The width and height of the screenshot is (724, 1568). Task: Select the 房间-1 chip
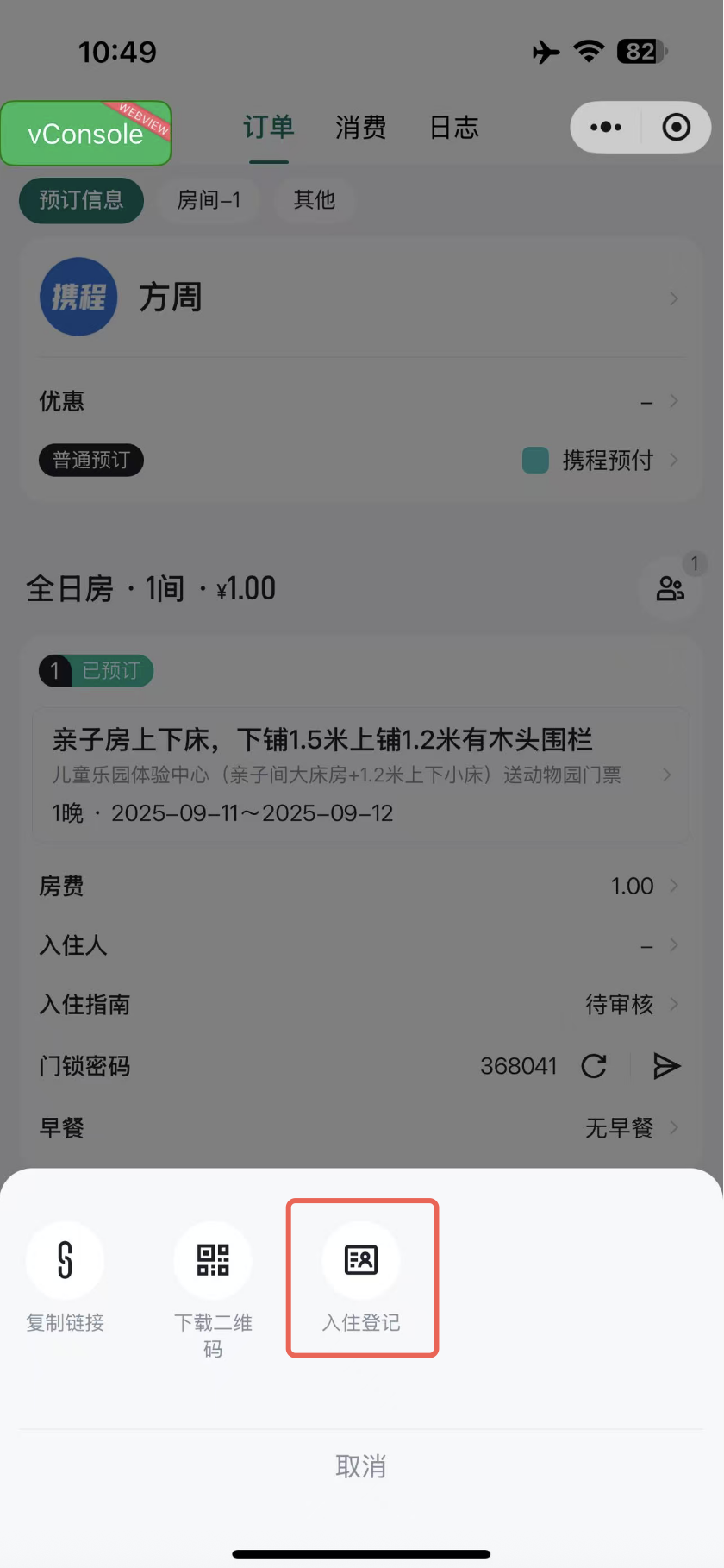(x=209, y=200)
